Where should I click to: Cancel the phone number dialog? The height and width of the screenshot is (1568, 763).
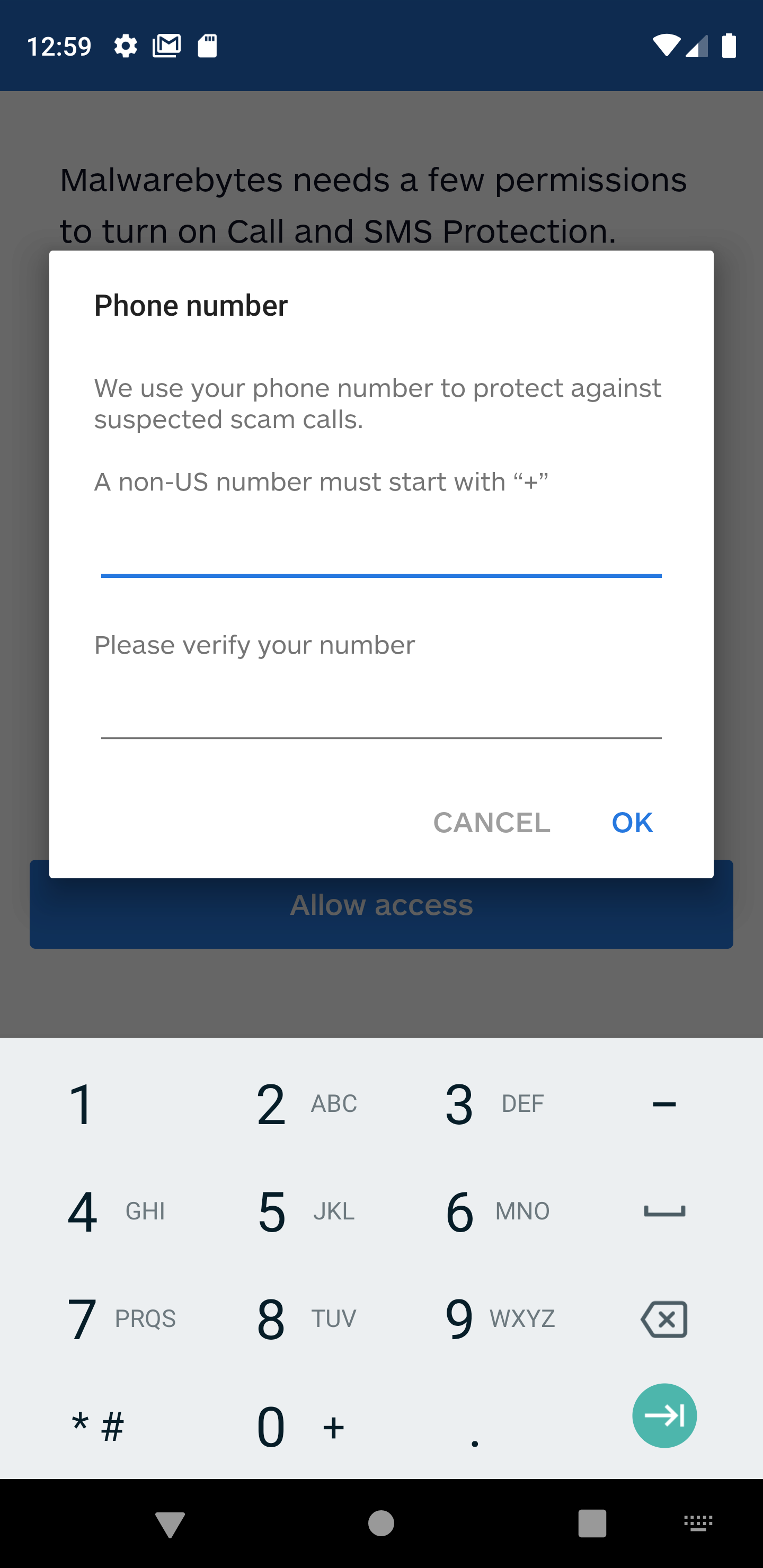click(x=491, y=822)
